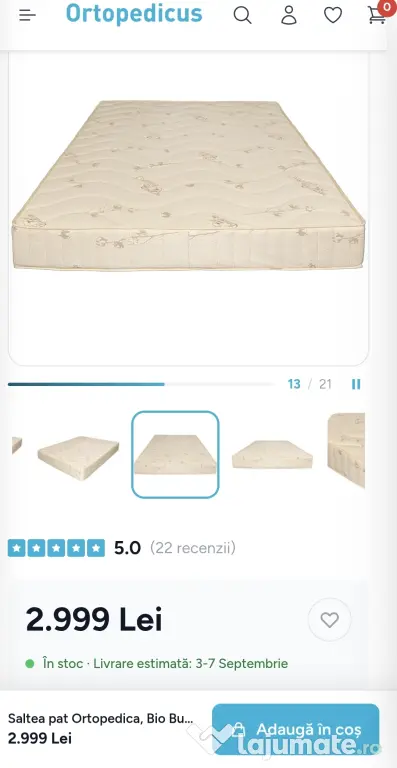The height and width of the screenshot is (768, 397).
Task: Tap Adaugă în coș button
Action: (296, 730)
